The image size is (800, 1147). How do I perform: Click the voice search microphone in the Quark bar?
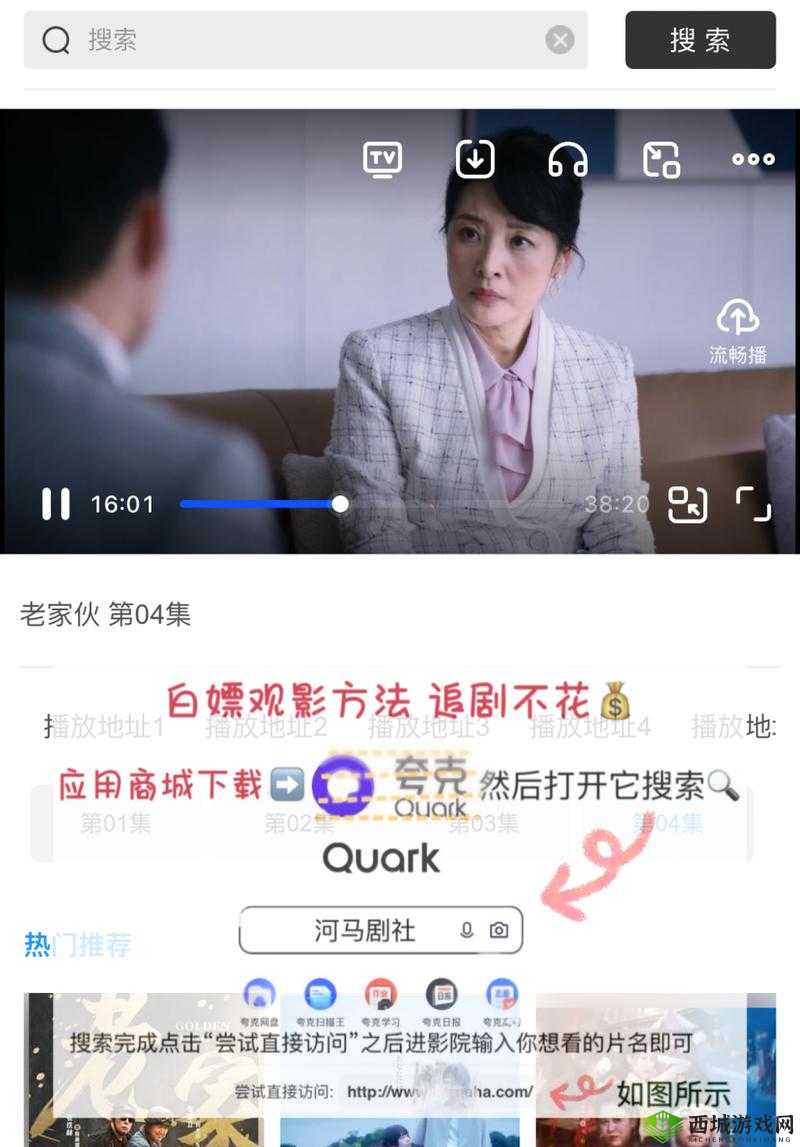point(464,930)
